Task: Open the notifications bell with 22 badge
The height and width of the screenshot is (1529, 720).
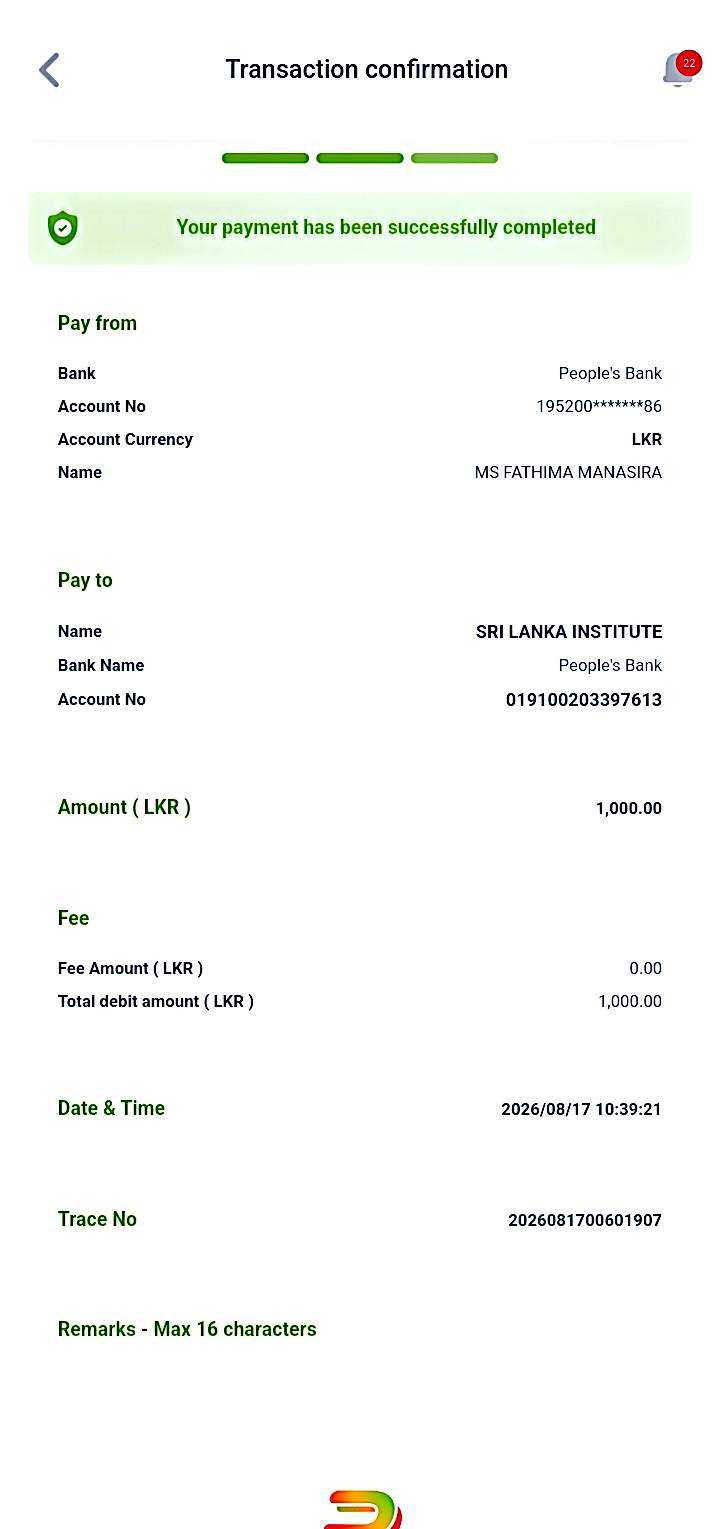Action: pyautogui.click(x=681, y=68)
